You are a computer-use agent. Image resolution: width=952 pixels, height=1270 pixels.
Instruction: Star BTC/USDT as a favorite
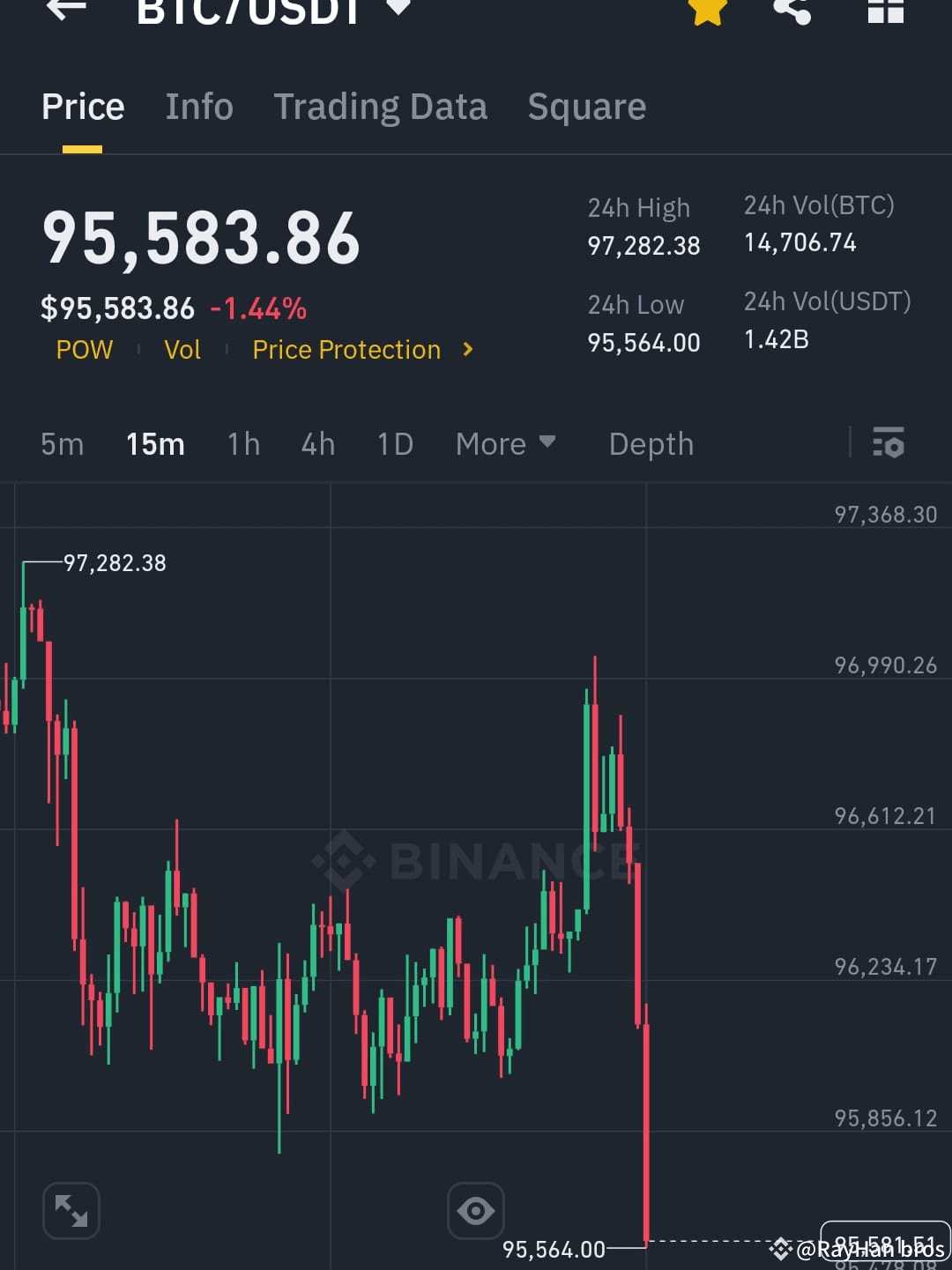click(x=705, y=11)
